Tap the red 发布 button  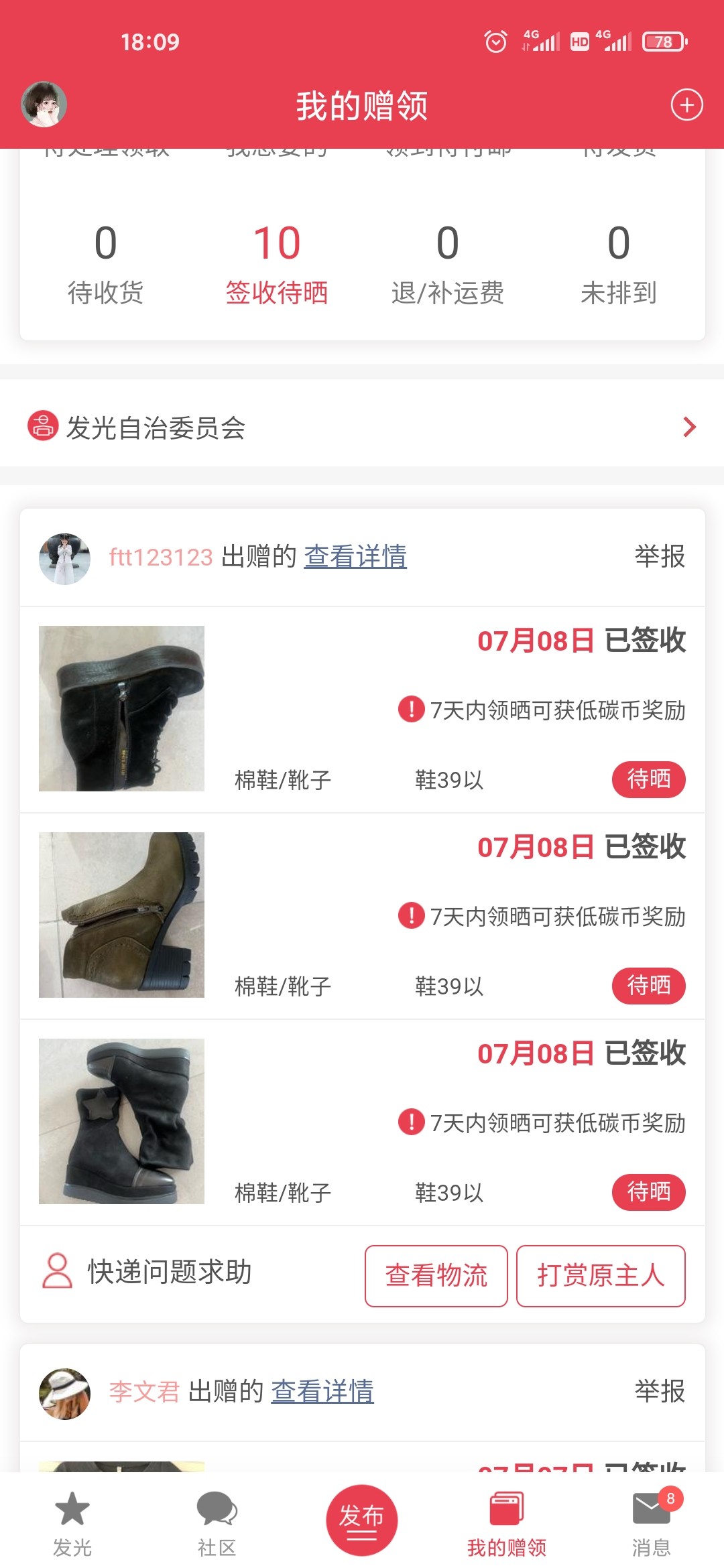pos(362,1520)
